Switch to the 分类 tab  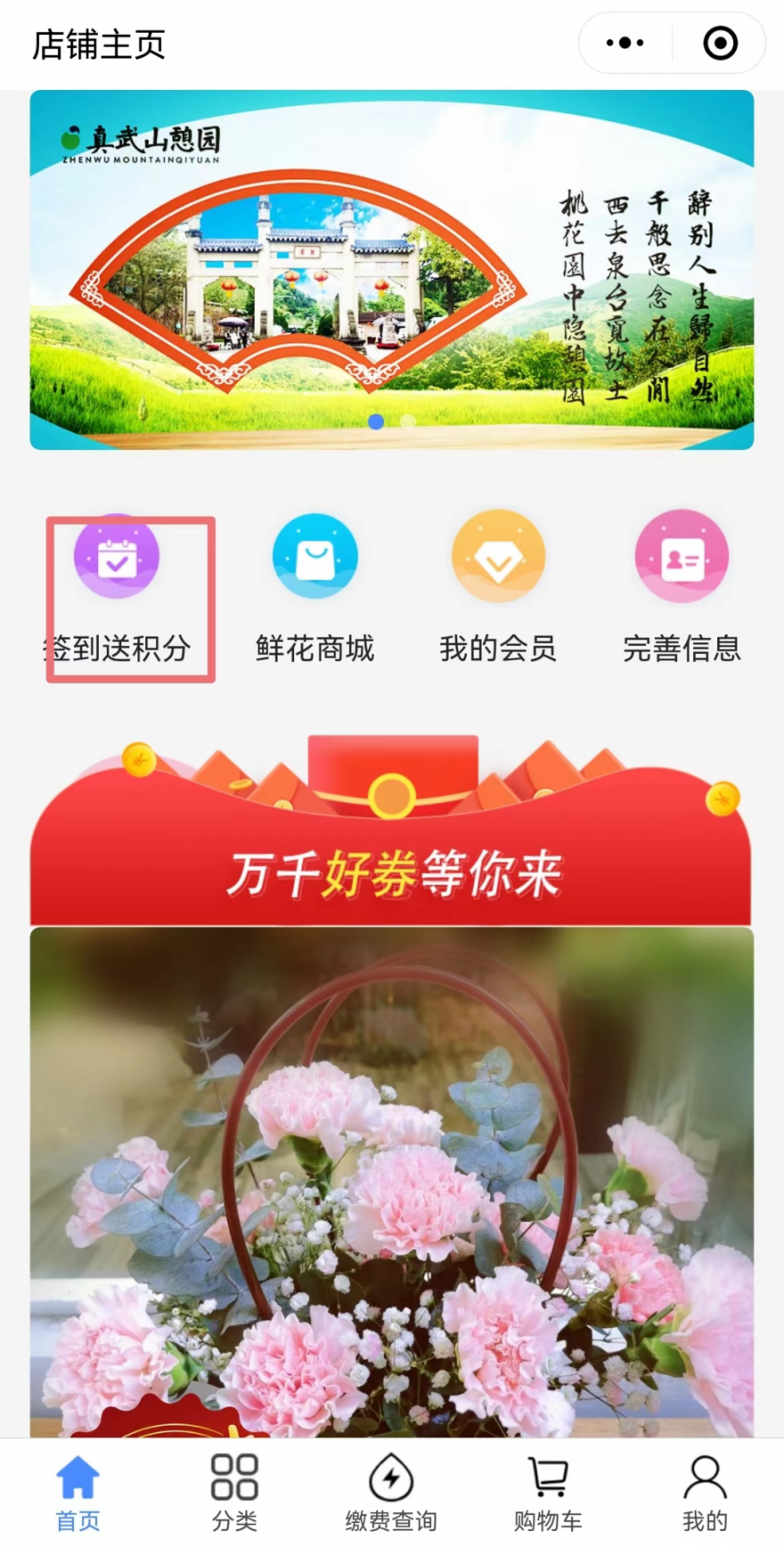tap(234, 1493)
